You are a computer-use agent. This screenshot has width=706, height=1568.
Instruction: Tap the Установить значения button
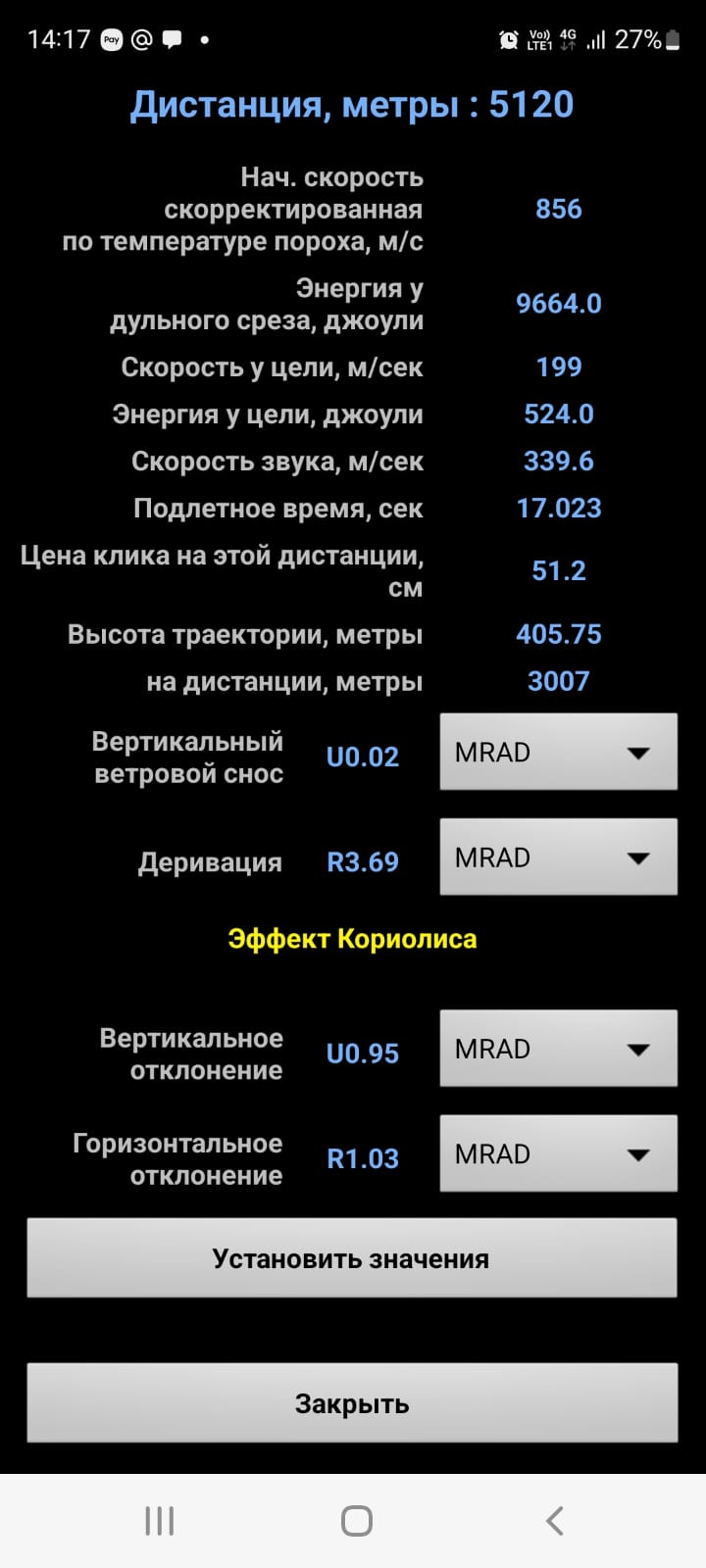[x=352, y=1258]
